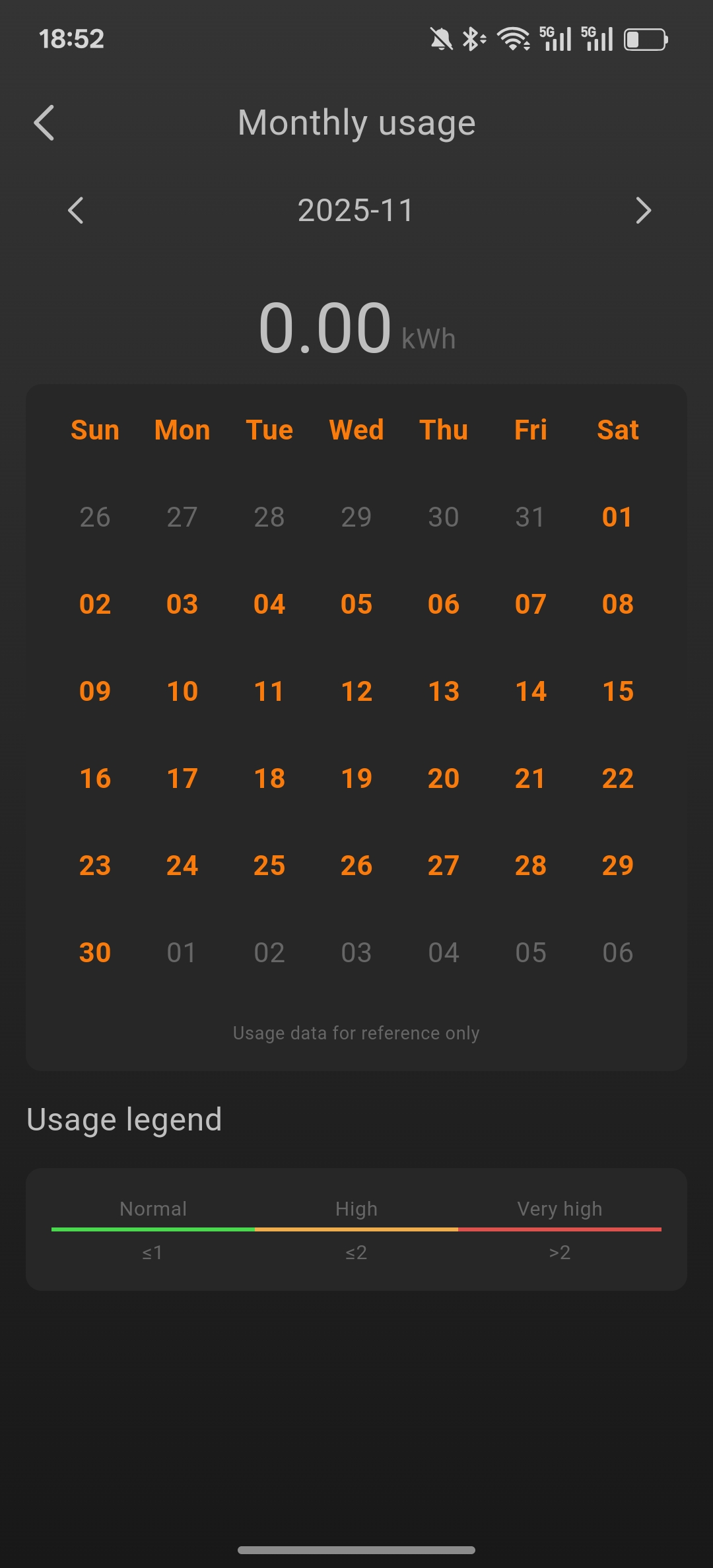Select day 22 in the calendar
The height and width of the screenshot is (1568, 713).
(617, 778)
